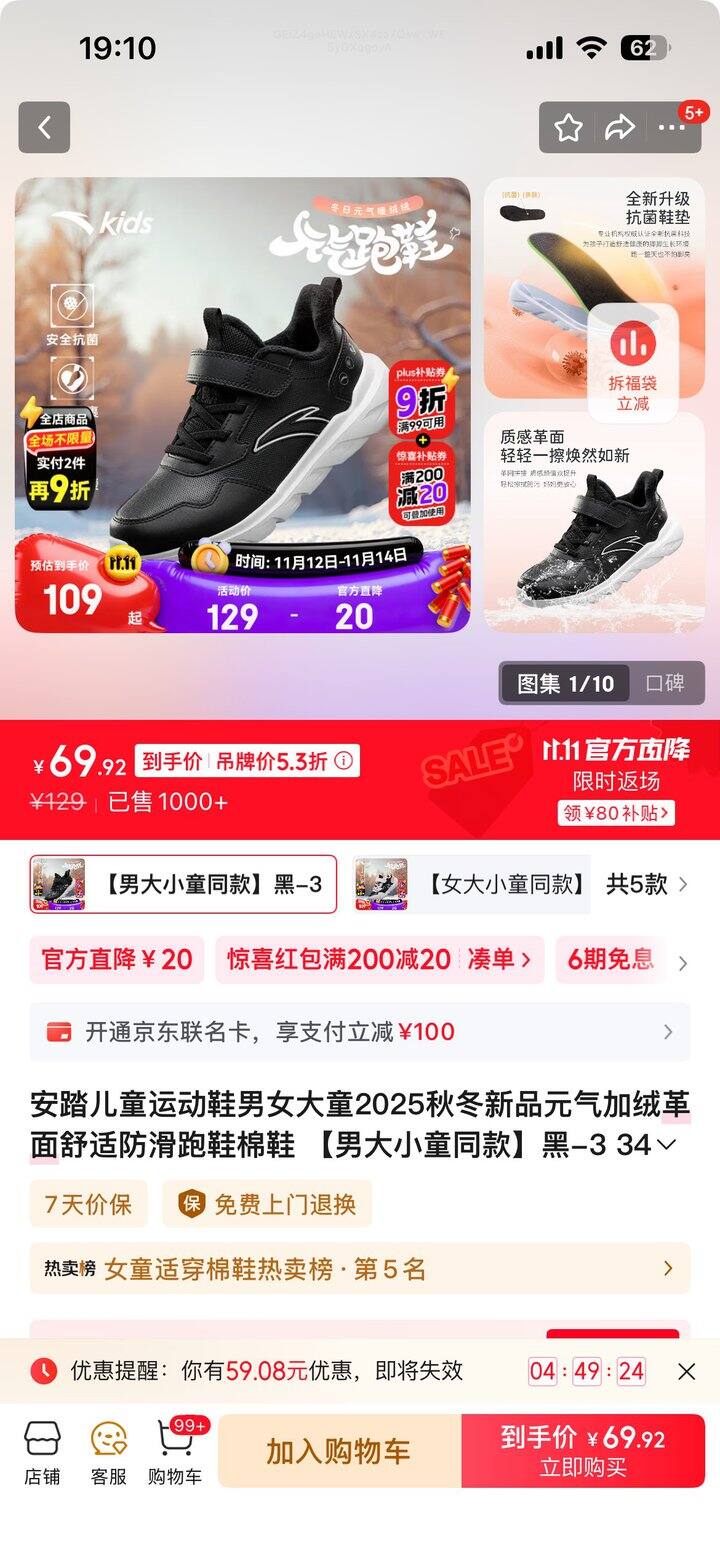Buy now with 立即购买 at ¥69.92

[583, 1451]
